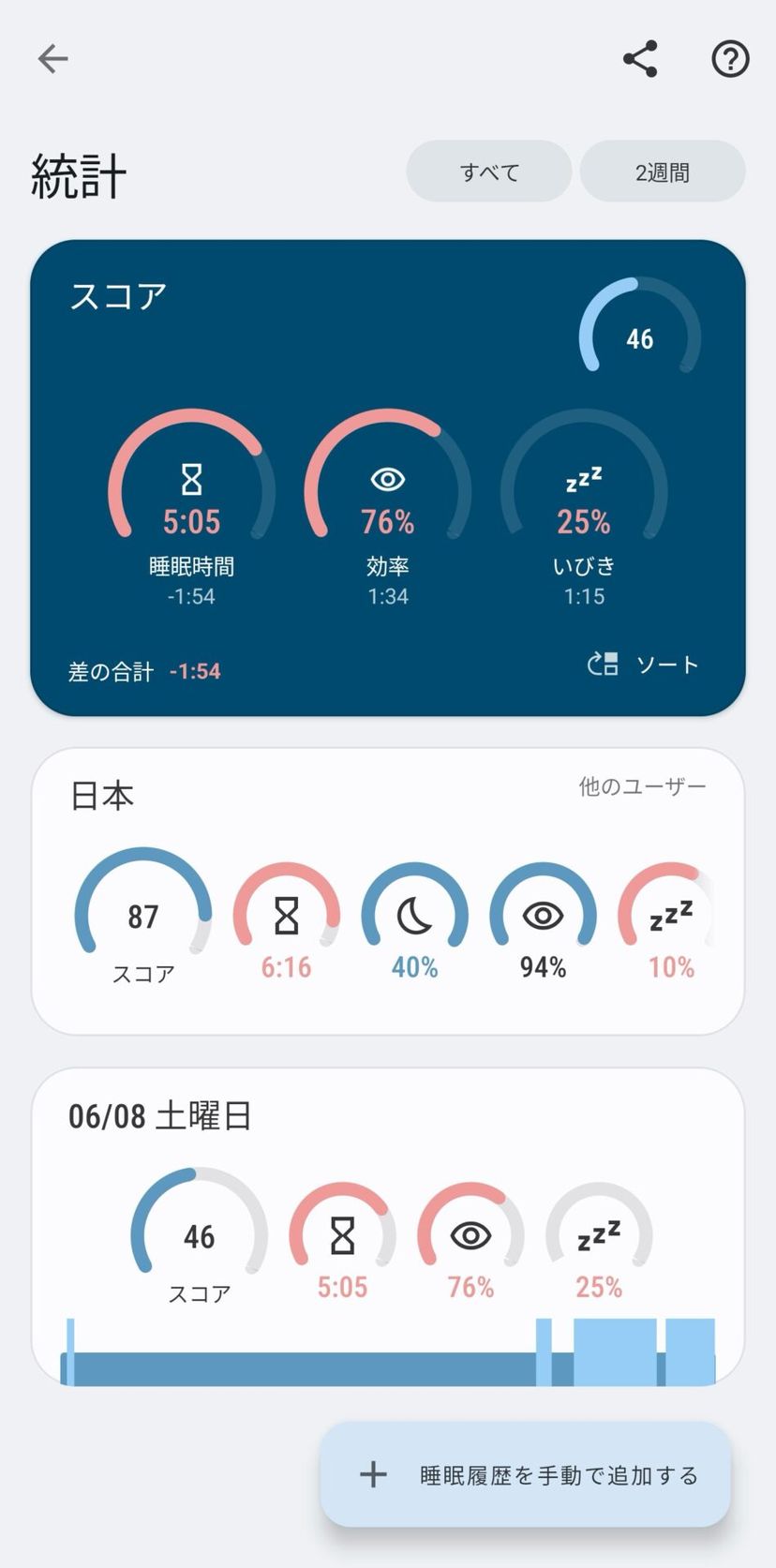Go back using the arrow icon

(52, 59)
